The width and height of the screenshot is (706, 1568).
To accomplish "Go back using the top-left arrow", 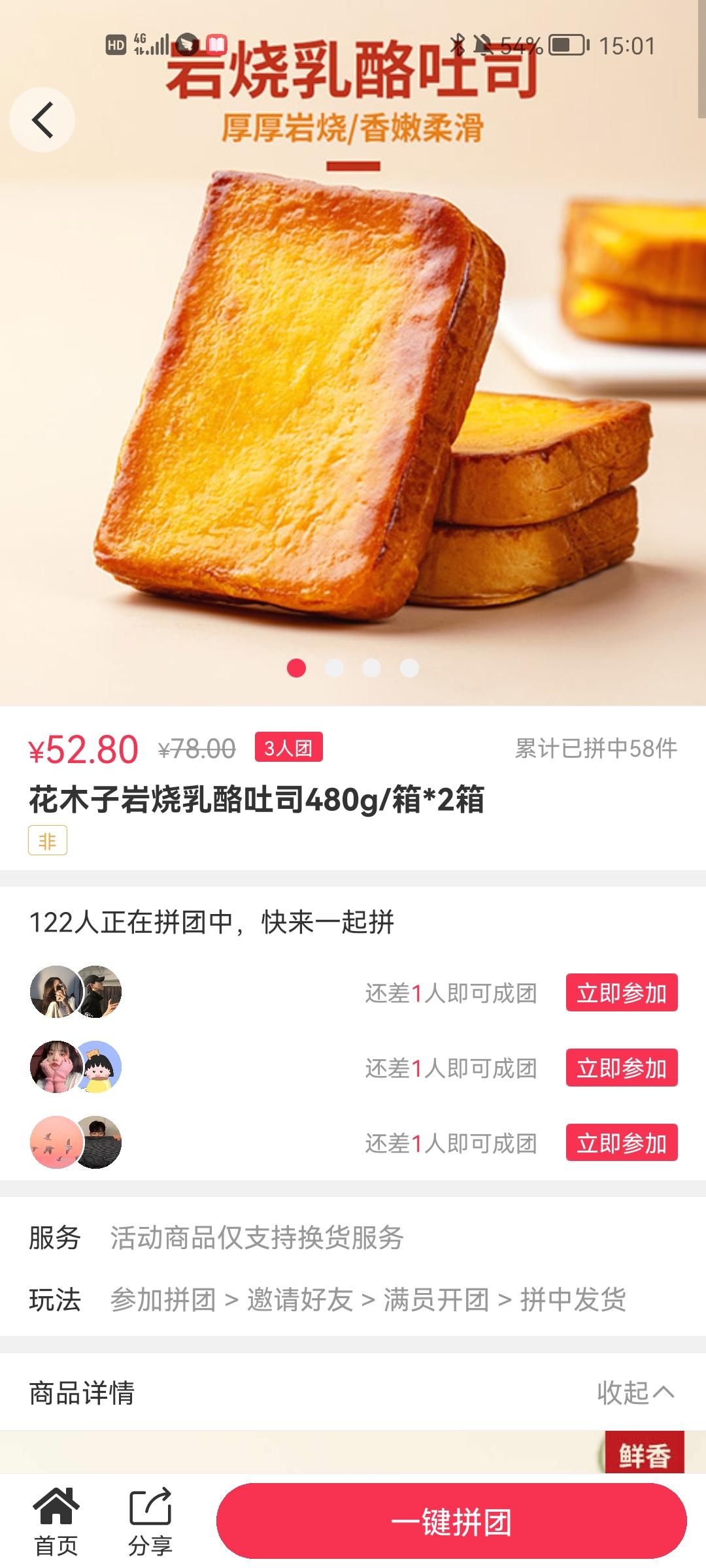I will point(42,120).
